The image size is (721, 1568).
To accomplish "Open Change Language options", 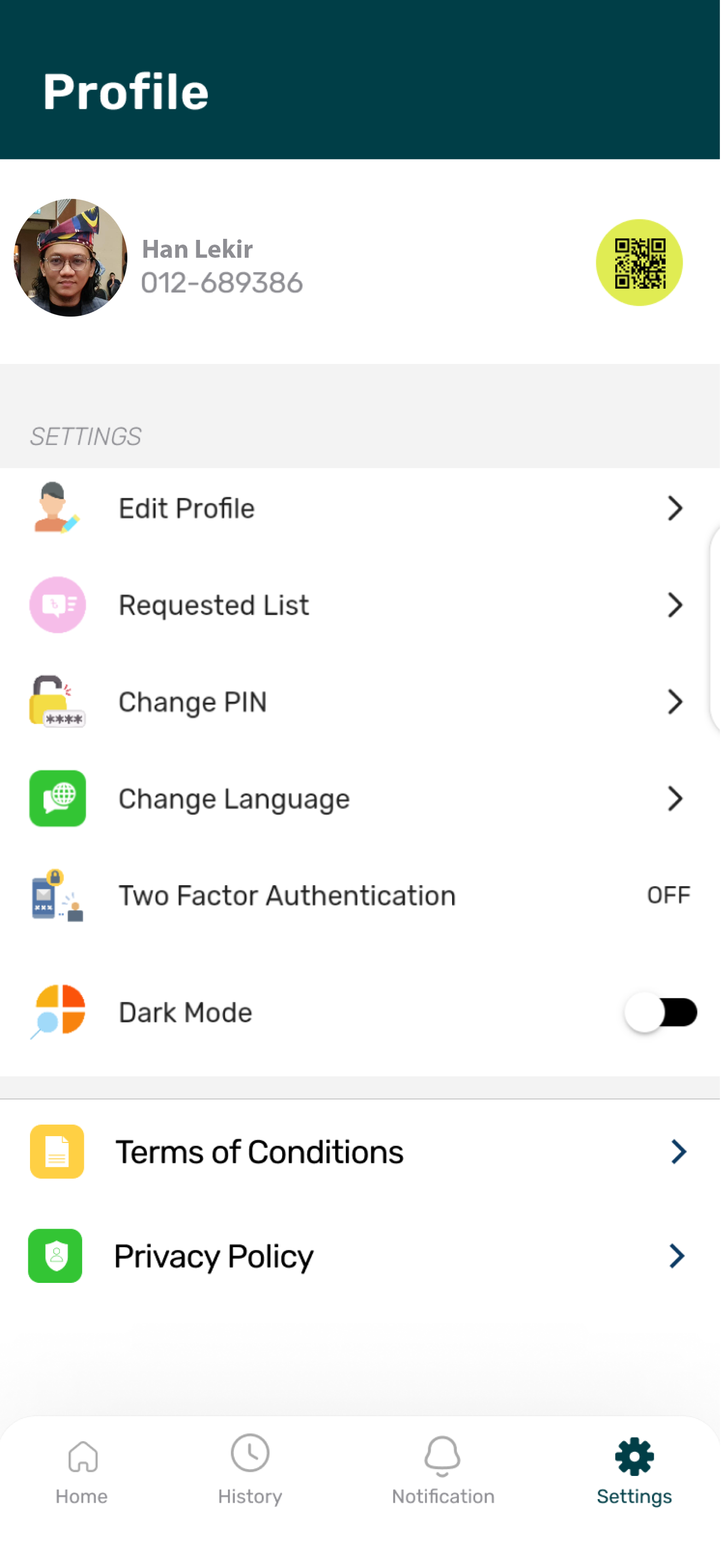I will tap(359, 798).
